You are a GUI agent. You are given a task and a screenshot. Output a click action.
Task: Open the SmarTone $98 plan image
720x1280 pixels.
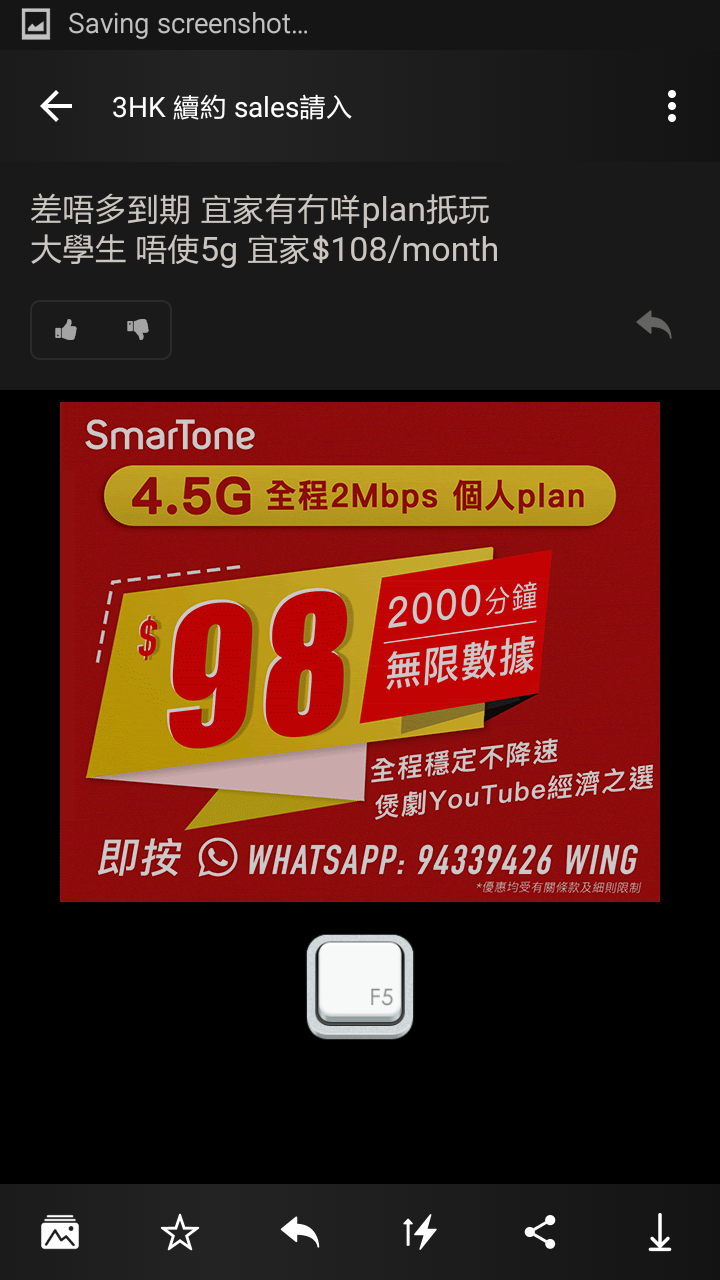tap(360, 651)
